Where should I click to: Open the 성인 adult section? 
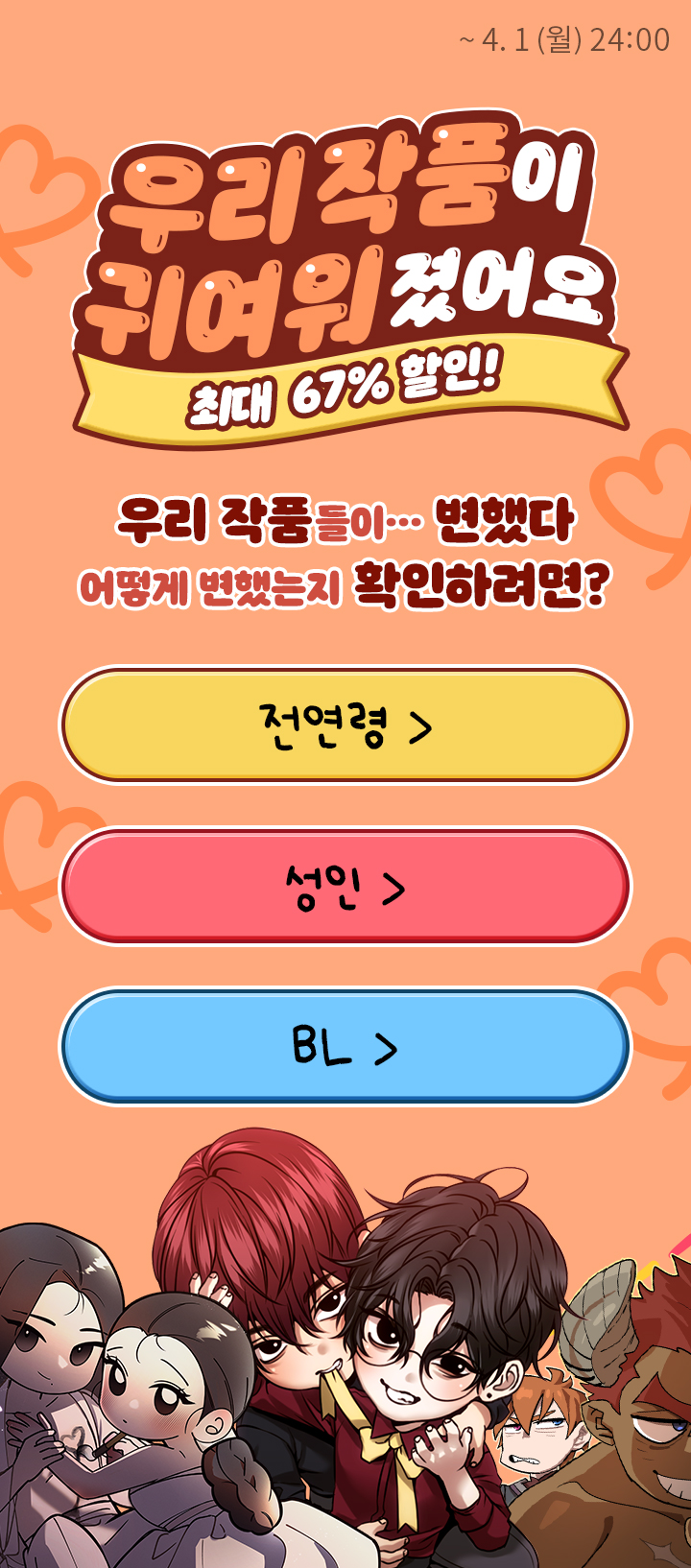(345, 887)
